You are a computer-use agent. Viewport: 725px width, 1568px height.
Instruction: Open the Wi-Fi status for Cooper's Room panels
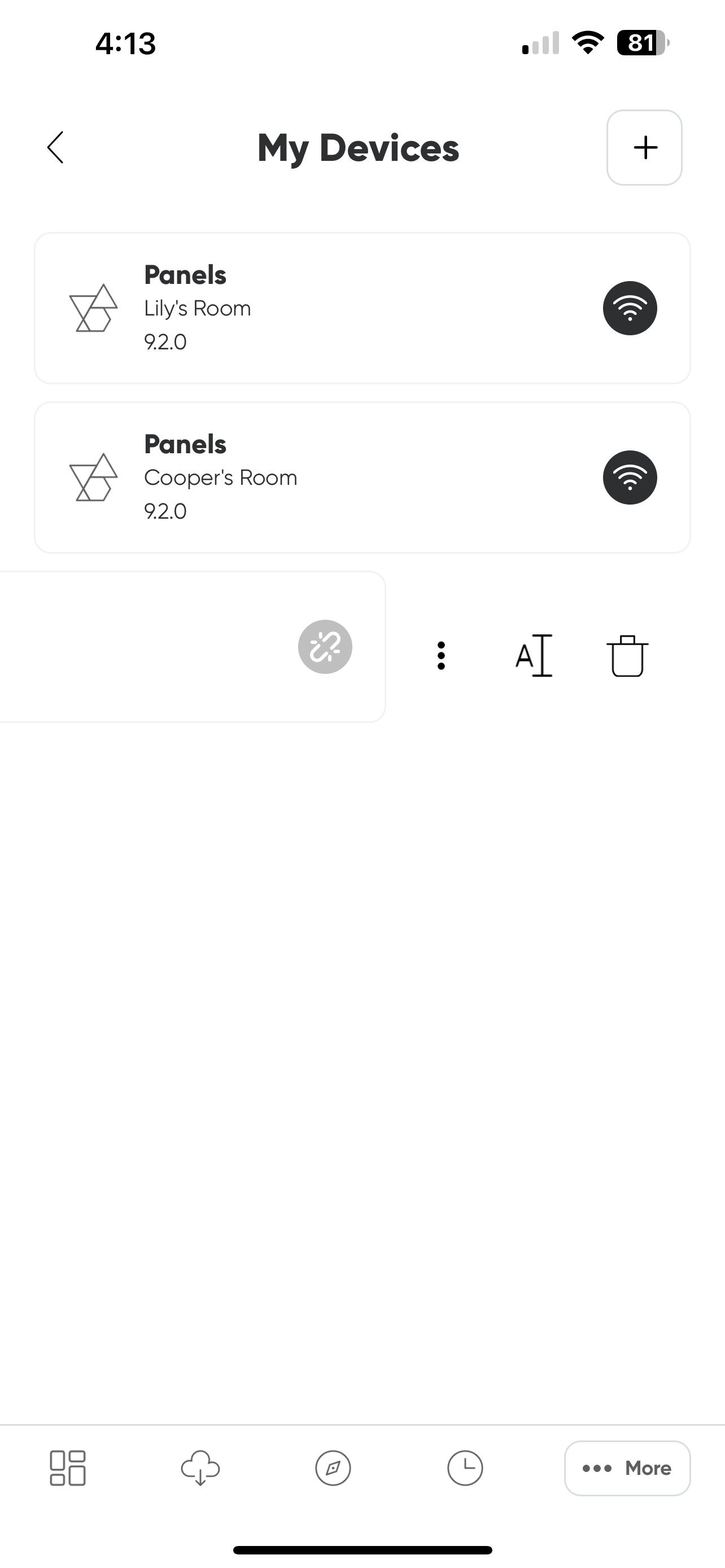(x=631, y=477)
